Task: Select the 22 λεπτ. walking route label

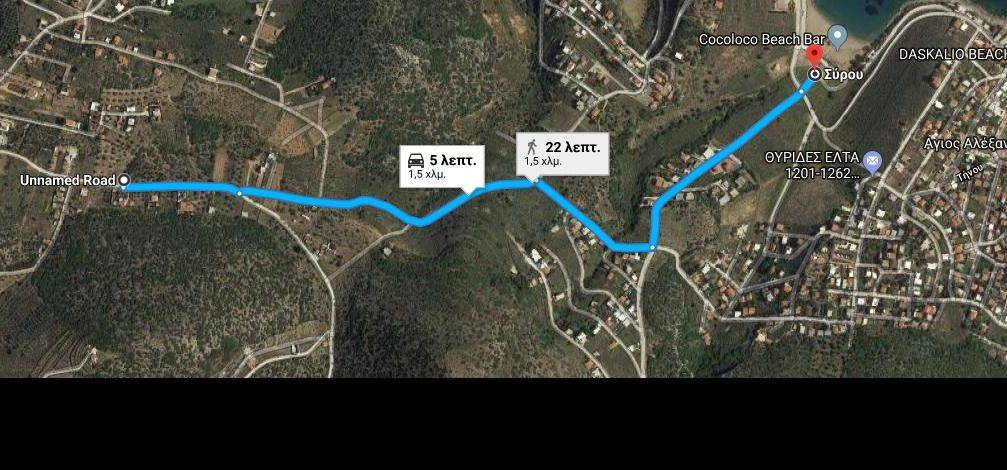Action: 561,153
